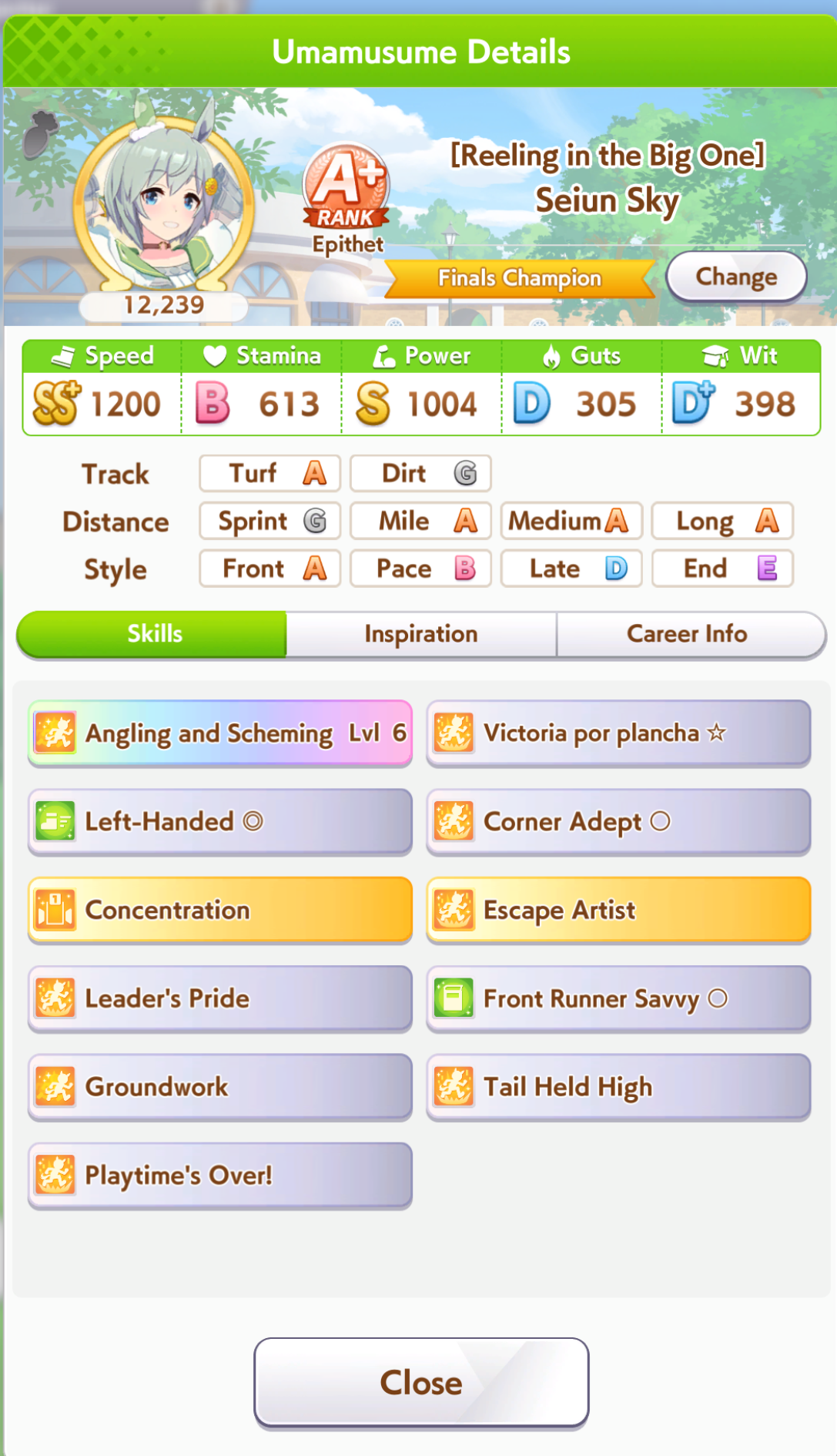Open the Concentration skill details
This screenshot has height=1456, width=837.
pyautogui.click(x=220, y=910)
